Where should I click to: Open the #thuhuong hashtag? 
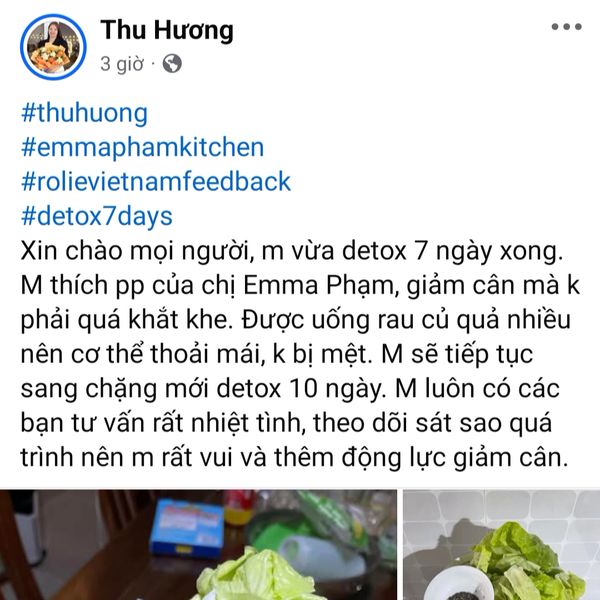coord(83,113)
